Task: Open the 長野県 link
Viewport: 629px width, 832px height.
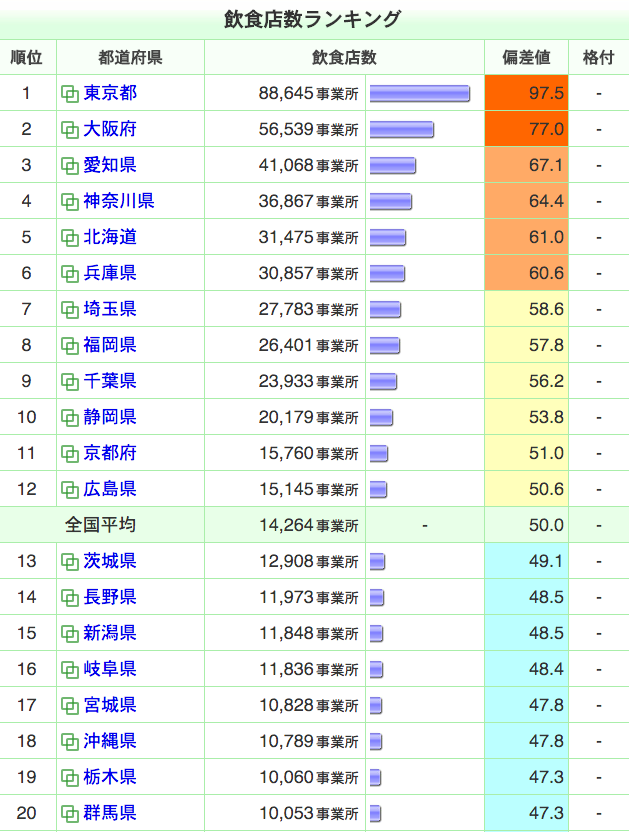Action: click(x=110, y=597)
